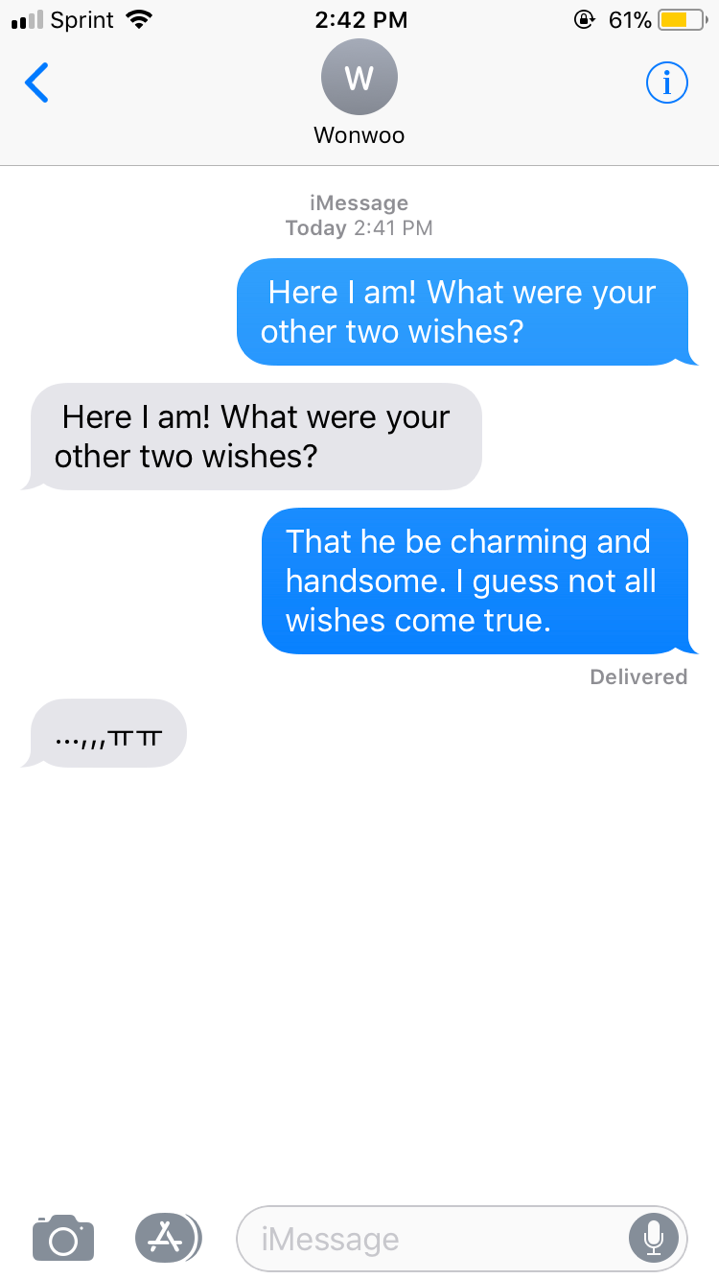Record an audio message with the microphone

tap(653, 1239)
